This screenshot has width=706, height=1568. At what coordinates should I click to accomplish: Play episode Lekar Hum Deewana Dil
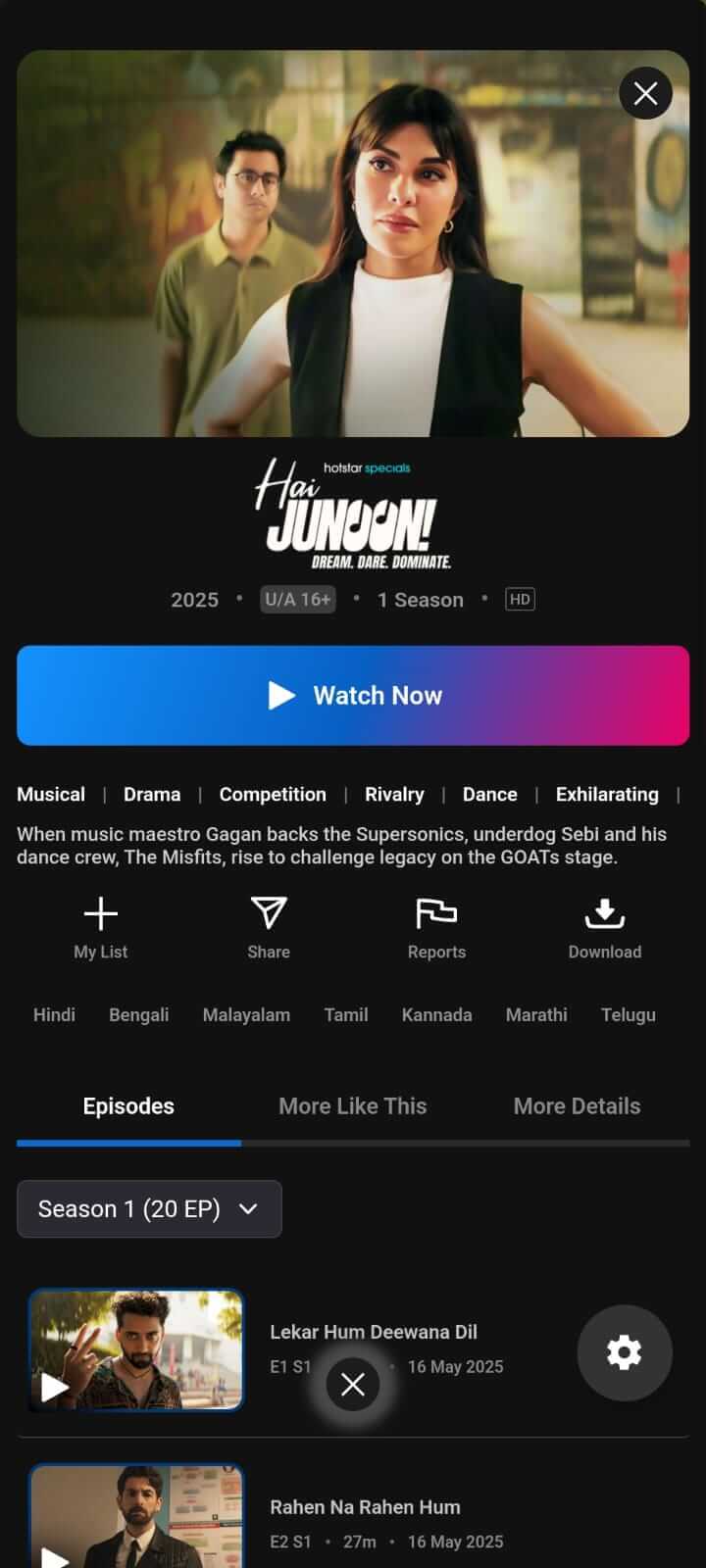tap(136, 1350)
